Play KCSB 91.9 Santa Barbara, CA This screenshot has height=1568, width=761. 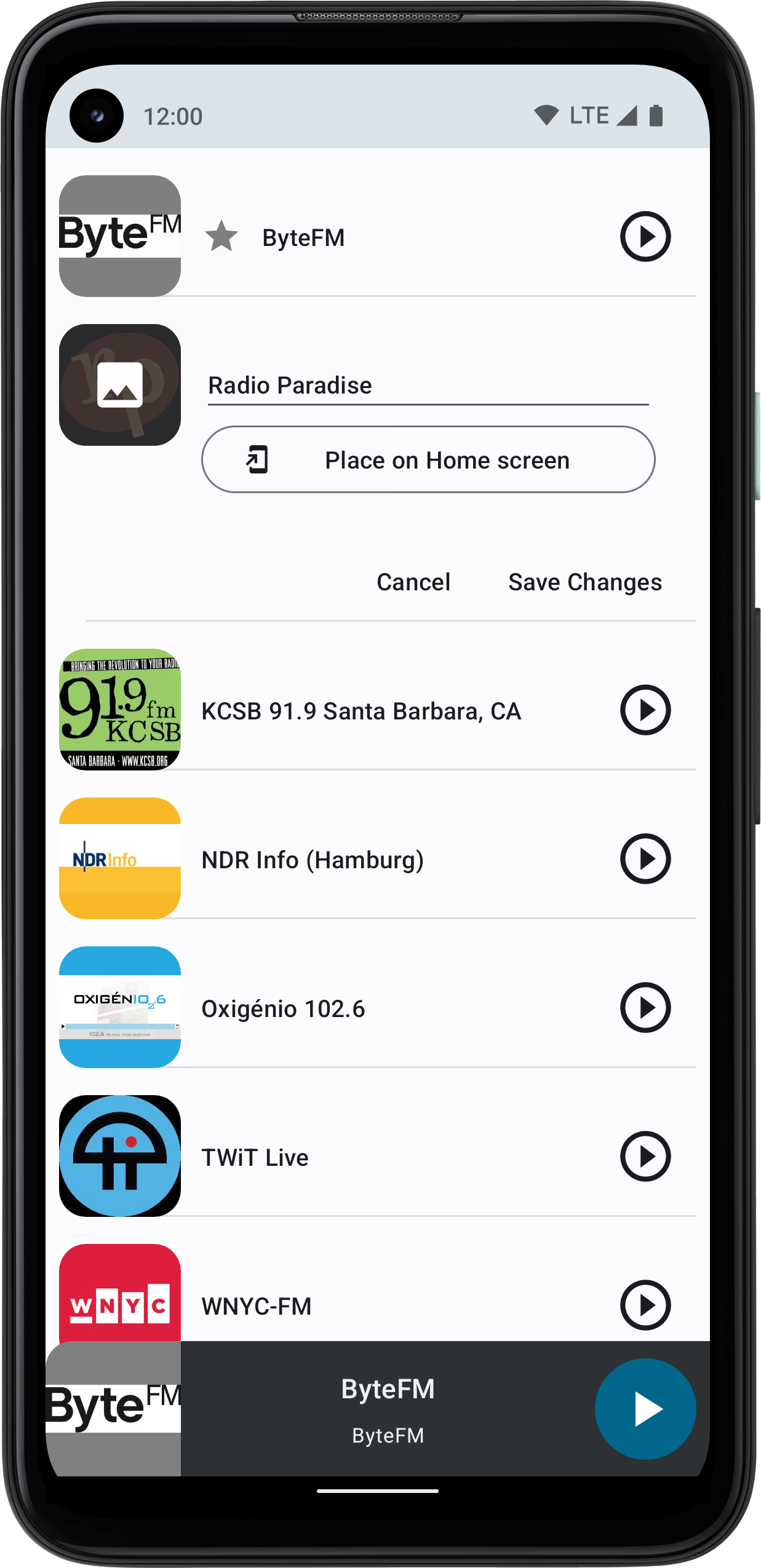pos(645,710)
